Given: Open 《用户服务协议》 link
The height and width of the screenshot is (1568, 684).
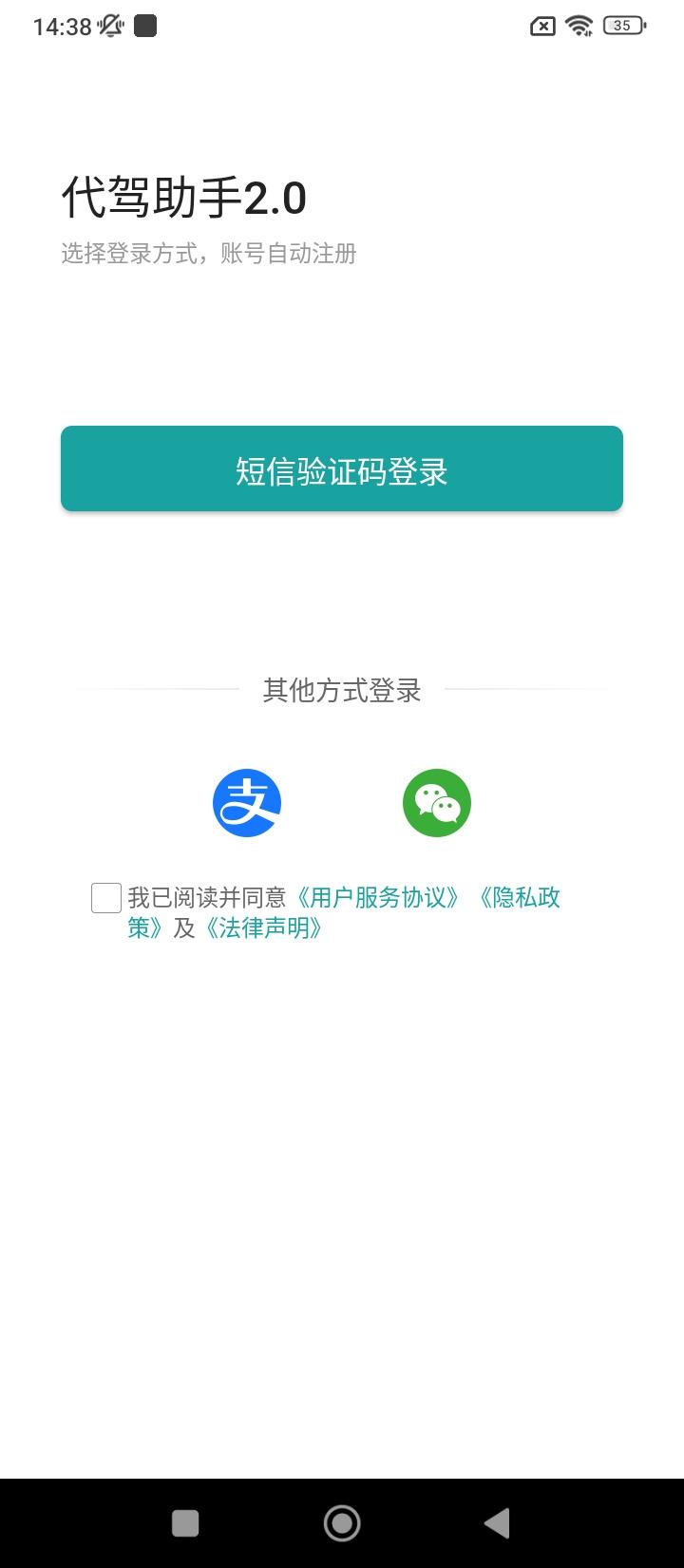Looking at the screenshot, I should 378,898.
